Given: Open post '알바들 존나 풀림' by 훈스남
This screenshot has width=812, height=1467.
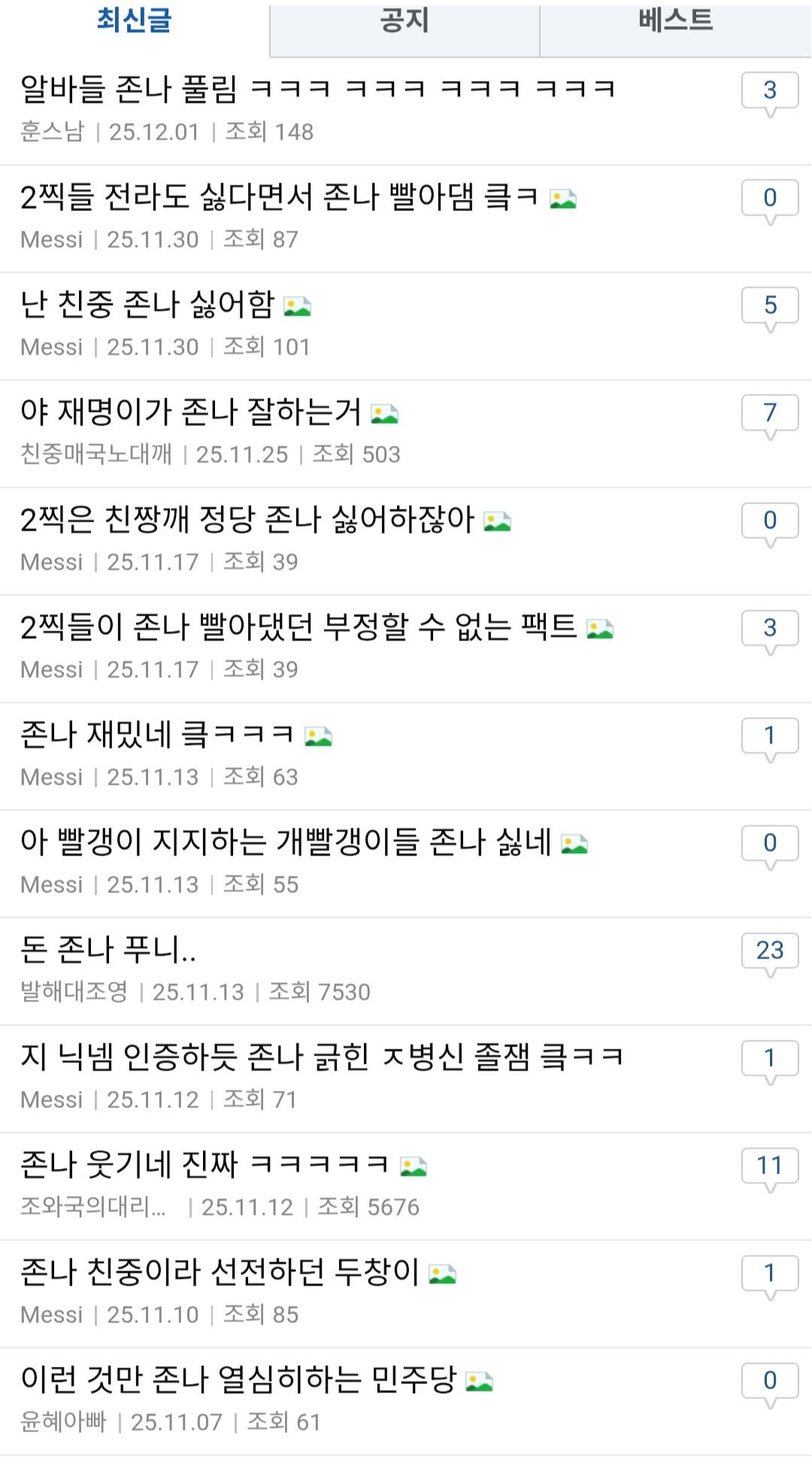Looking at the screenshot, I should click(x=317, y=89).
